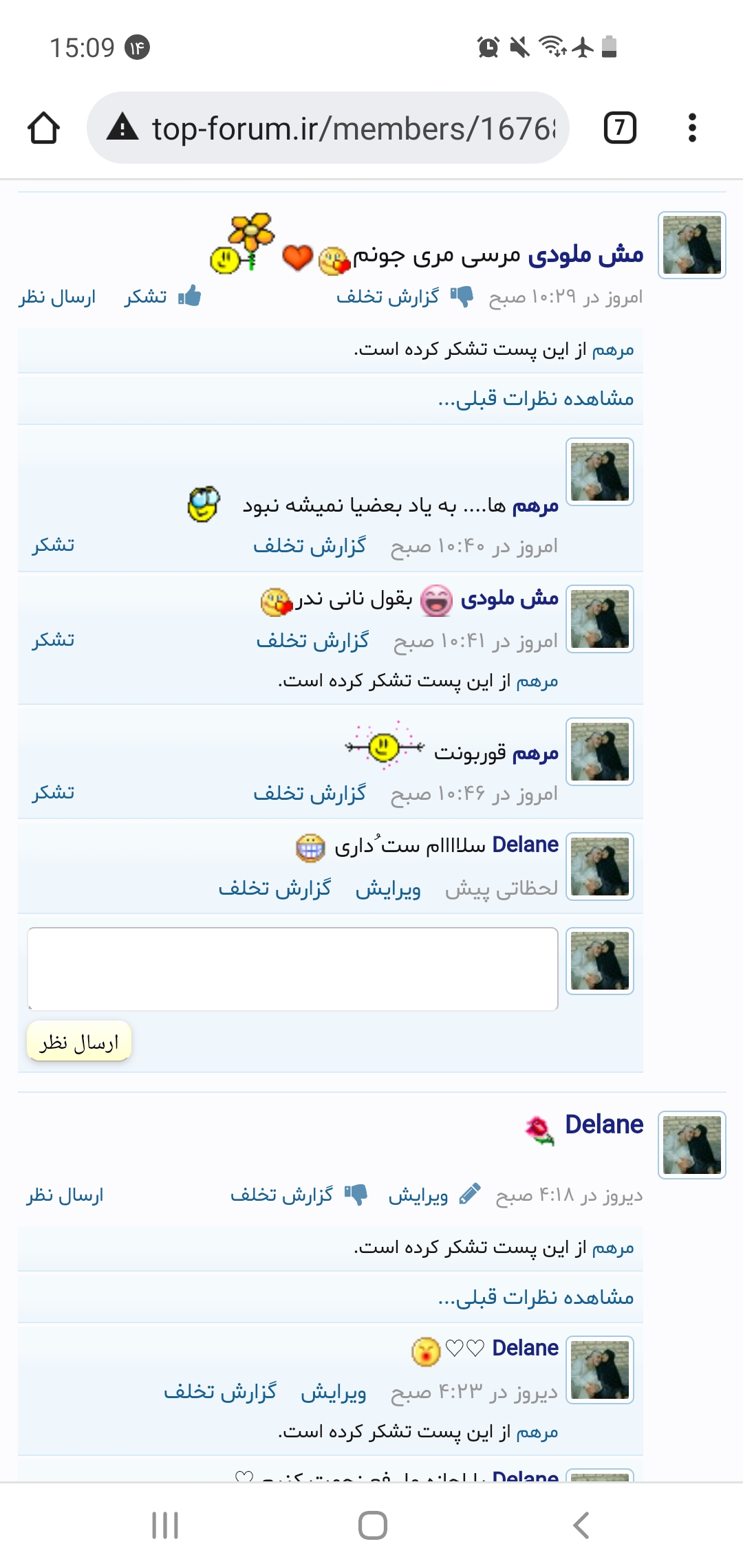Open the tab switcher showing 7 tabs

click(x=619, y=128)
